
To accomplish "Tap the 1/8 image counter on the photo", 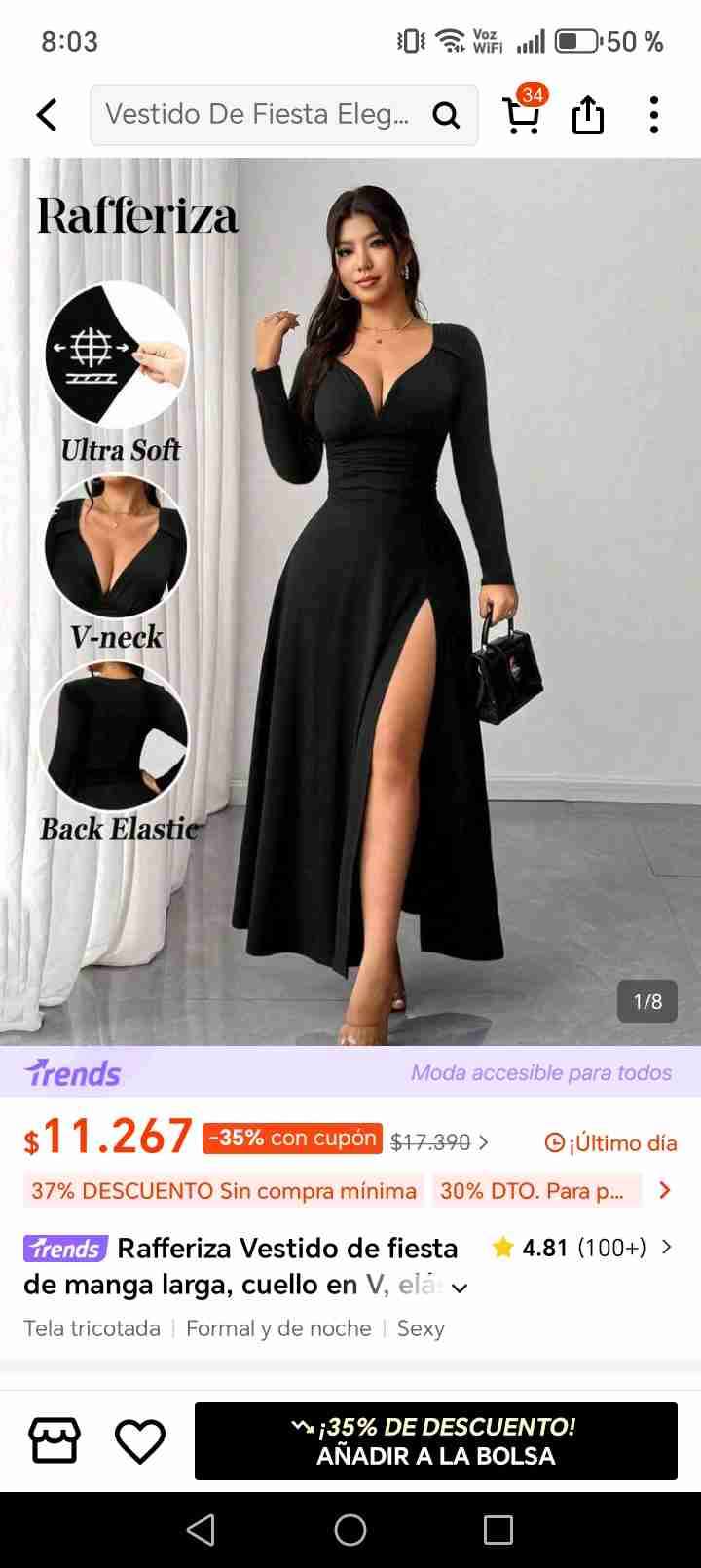I will coord(648,1001).
